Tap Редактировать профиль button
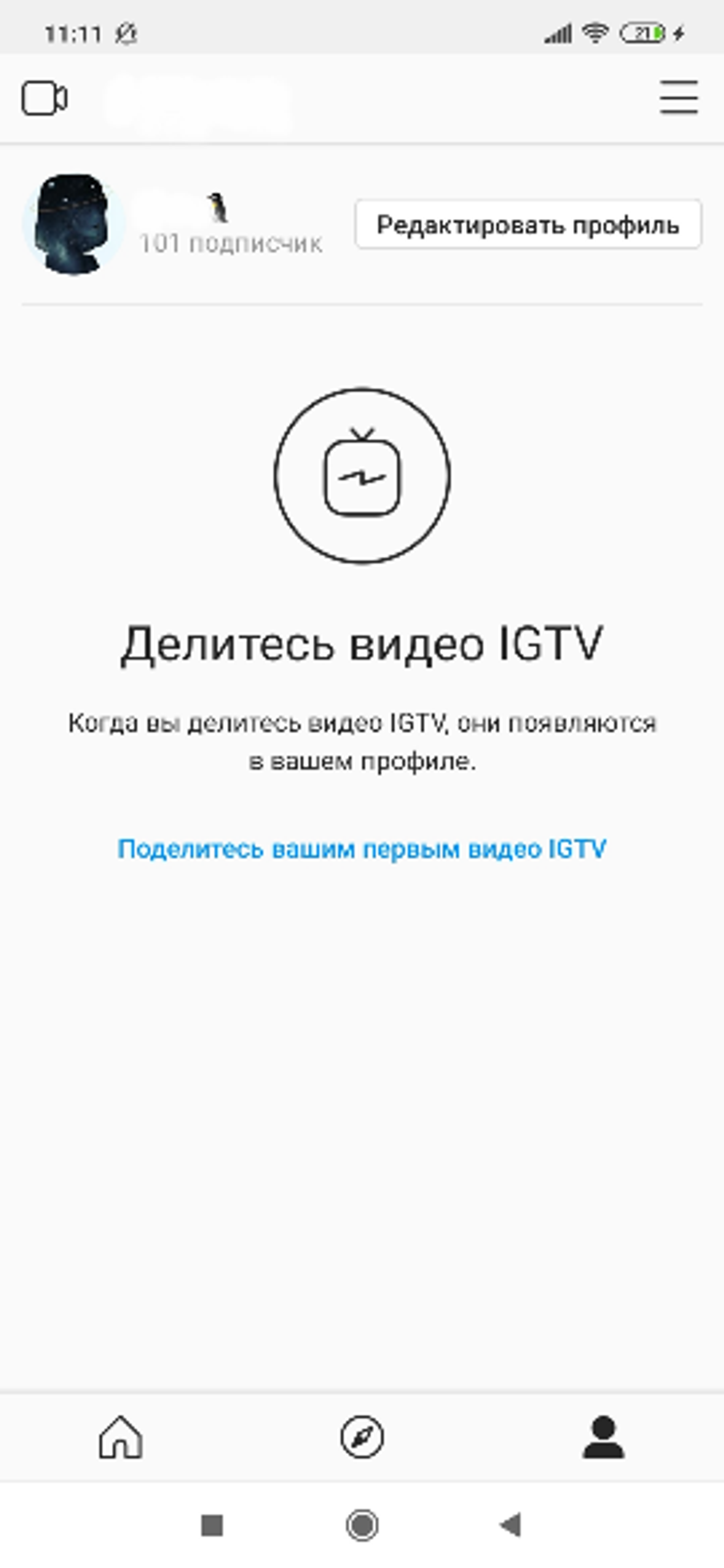The width and height of the screenshot is (724, 1568). pyautogui.click(x=528, y=225)
